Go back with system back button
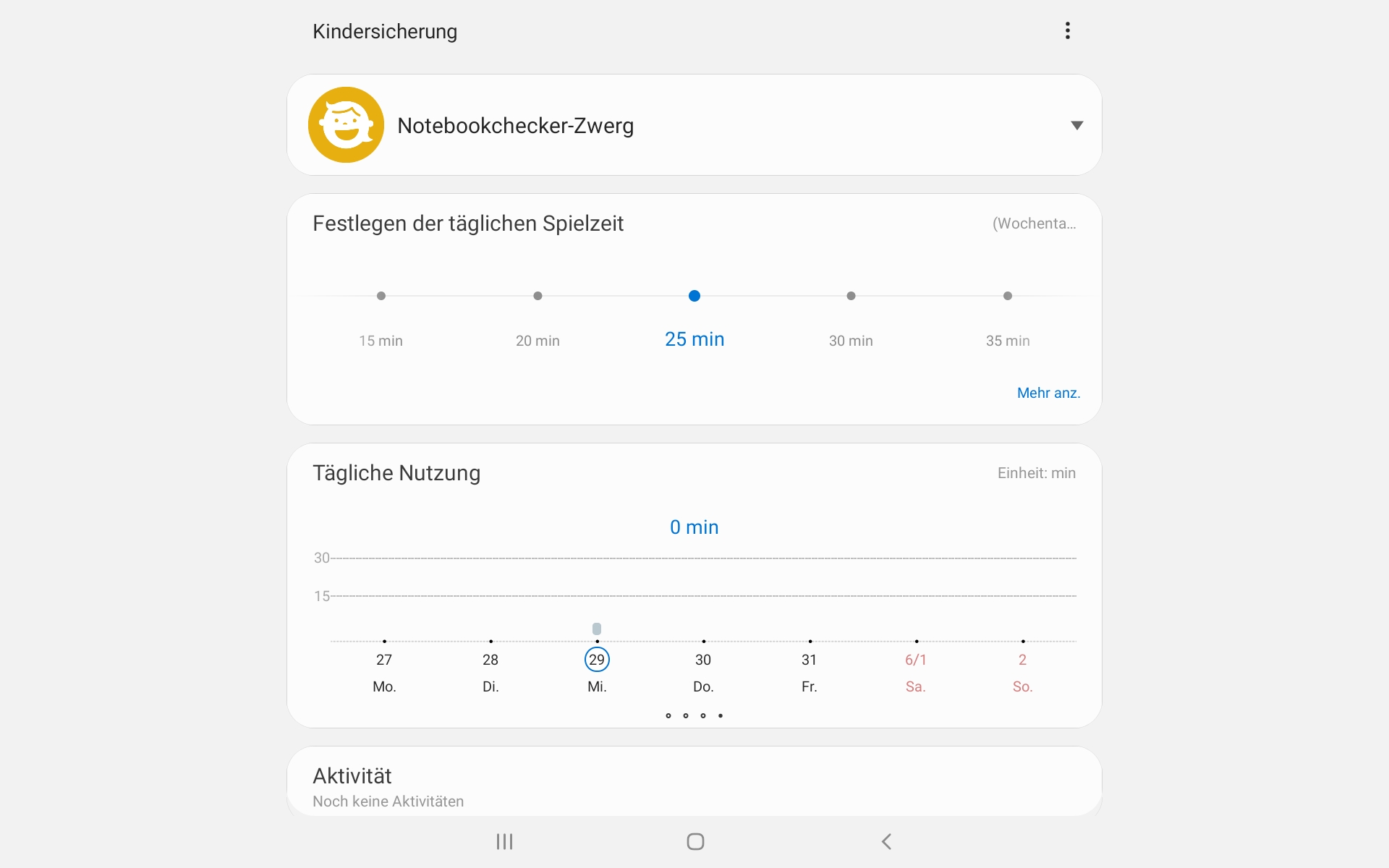The width and height of the screenshot is (1389, 868). [x=886, y=841]
